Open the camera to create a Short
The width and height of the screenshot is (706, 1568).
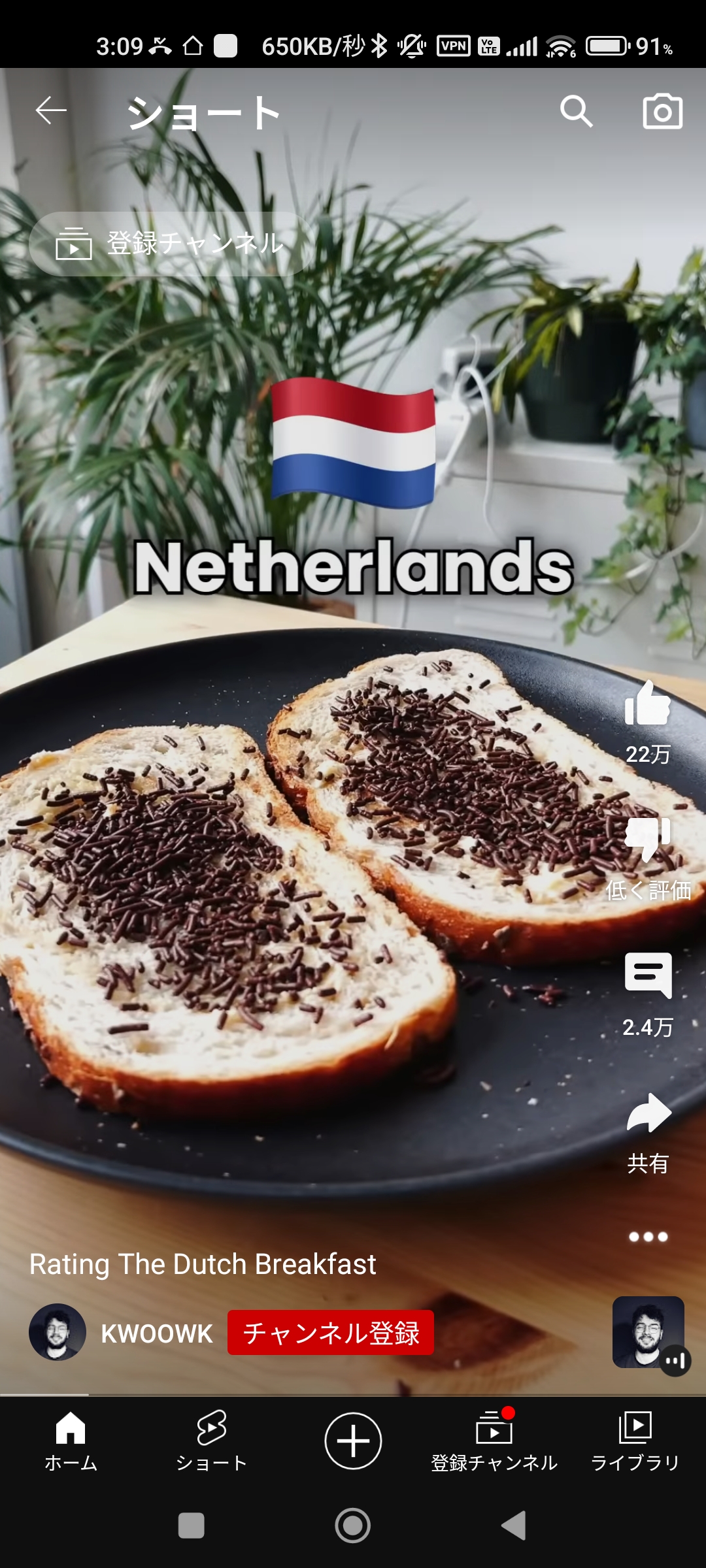[662, 112]
